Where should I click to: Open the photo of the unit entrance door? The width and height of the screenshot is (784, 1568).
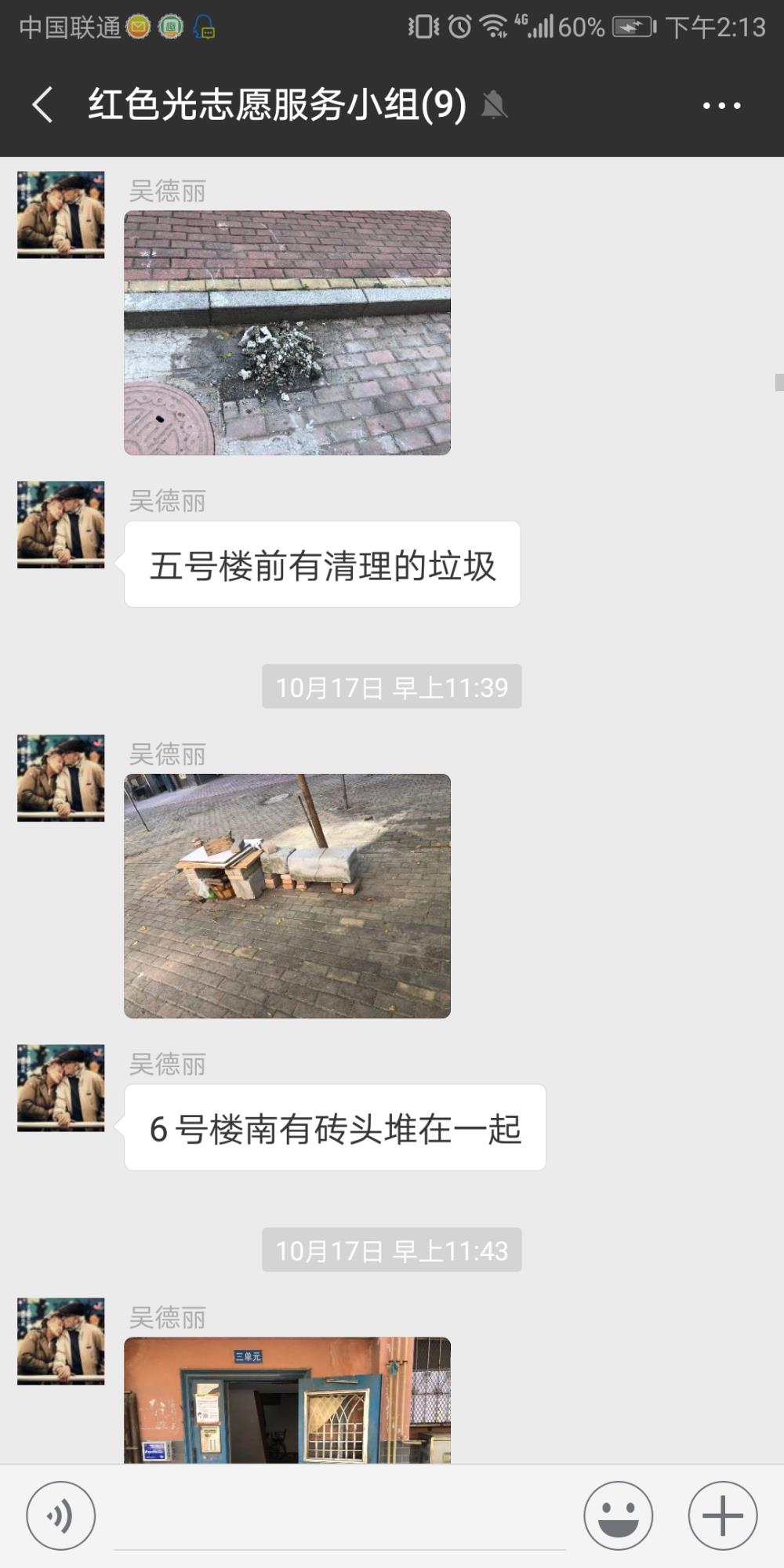287,1400
